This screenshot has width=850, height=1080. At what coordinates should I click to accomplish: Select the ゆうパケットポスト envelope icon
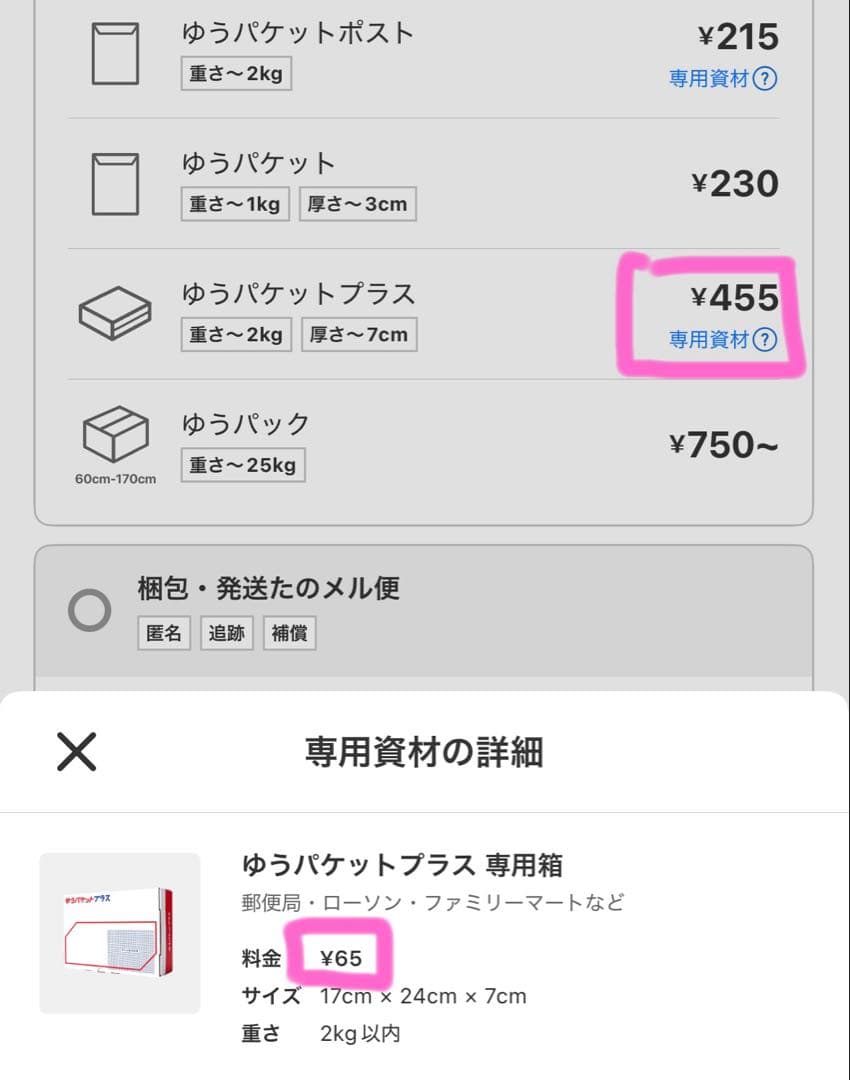pyautogui.click(x=114, y=52)
